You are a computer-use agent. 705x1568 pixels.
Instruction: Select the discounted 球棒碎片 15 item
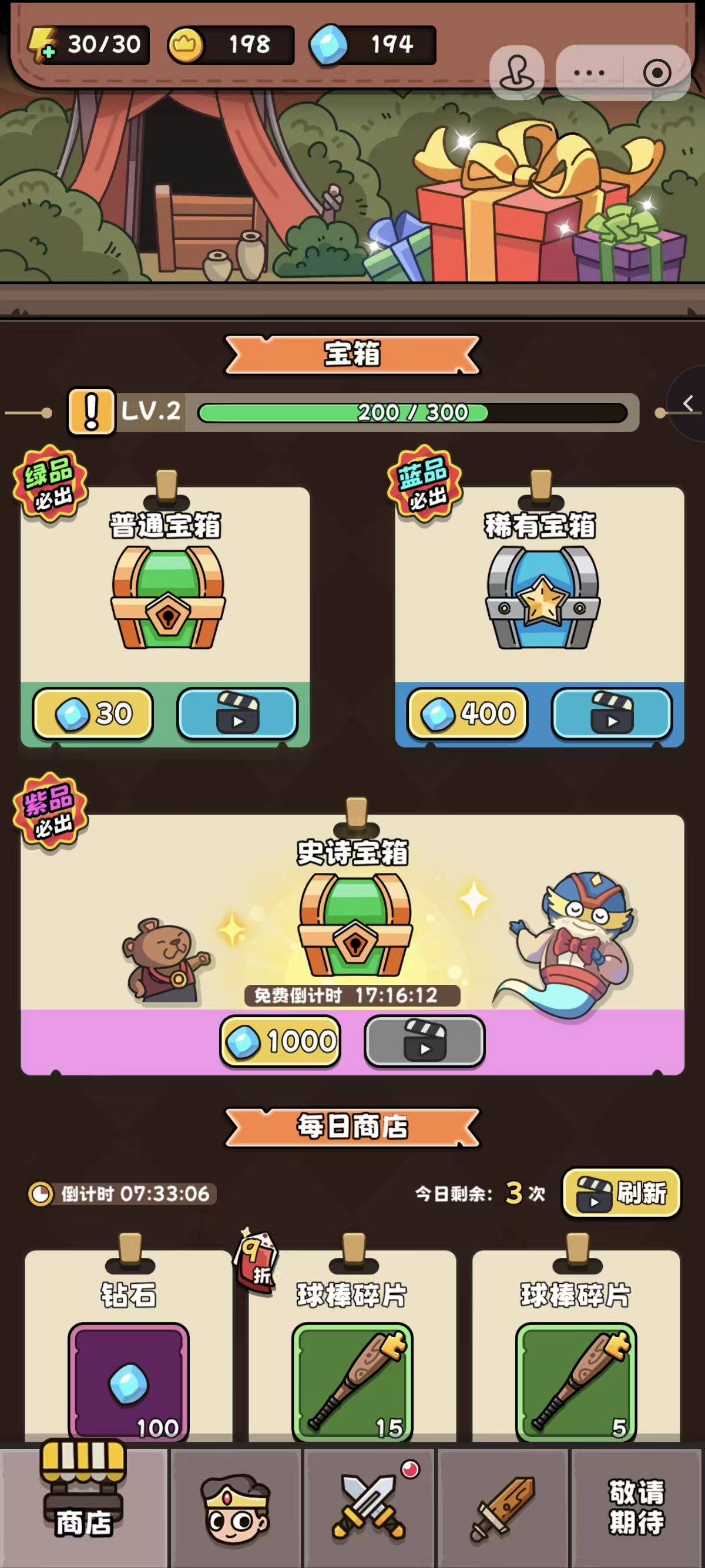tap(352, 1382)
